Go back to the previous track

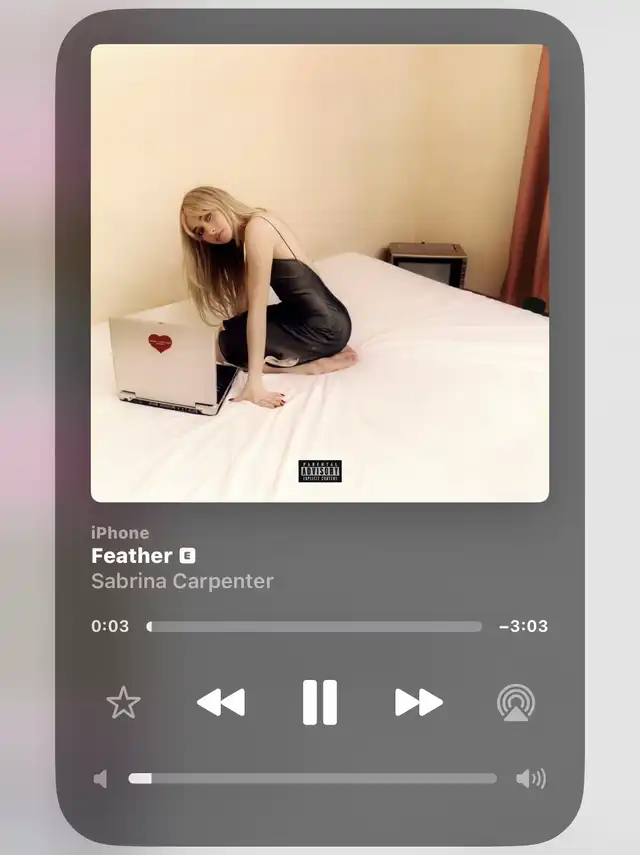coord(221,702)
